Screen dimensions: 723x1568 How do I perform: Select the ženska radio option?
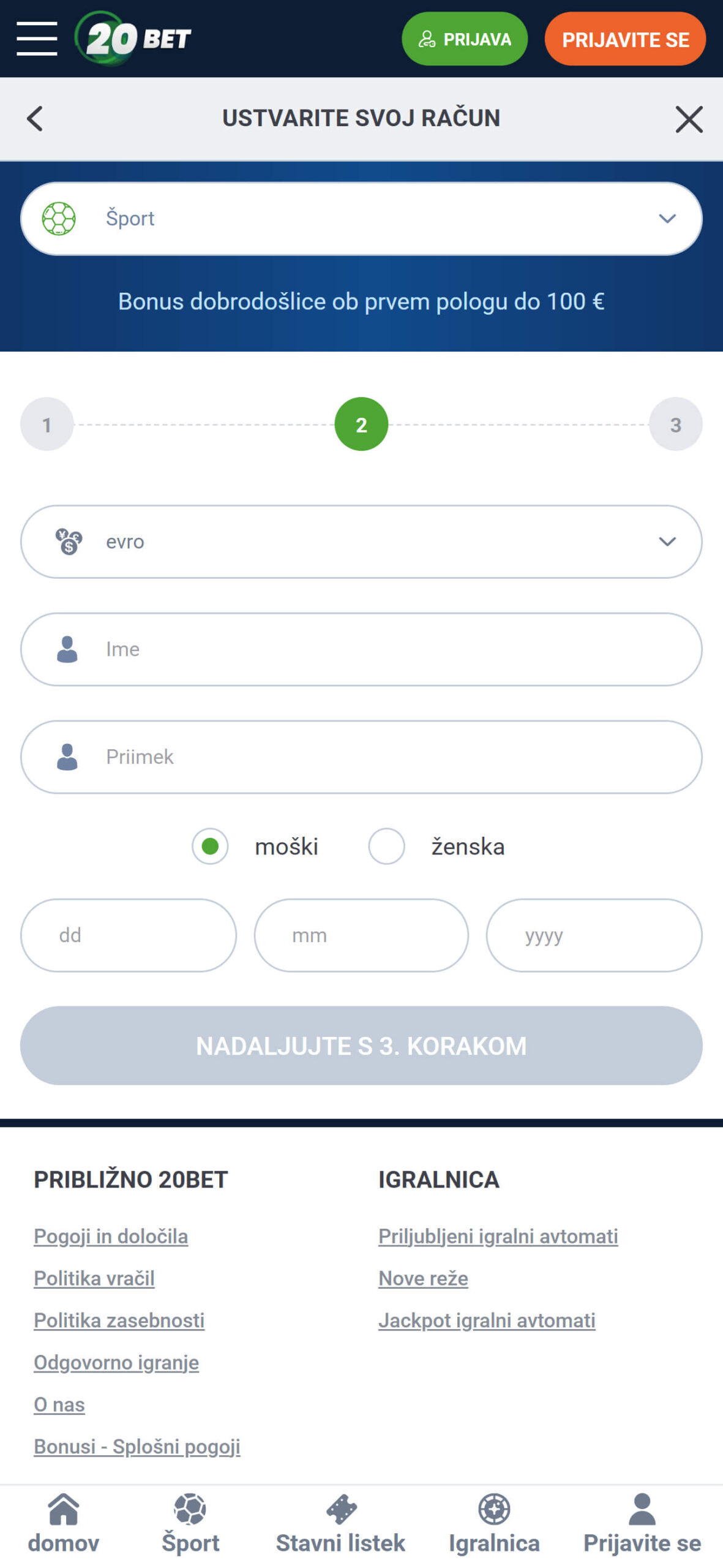(386, 846)
